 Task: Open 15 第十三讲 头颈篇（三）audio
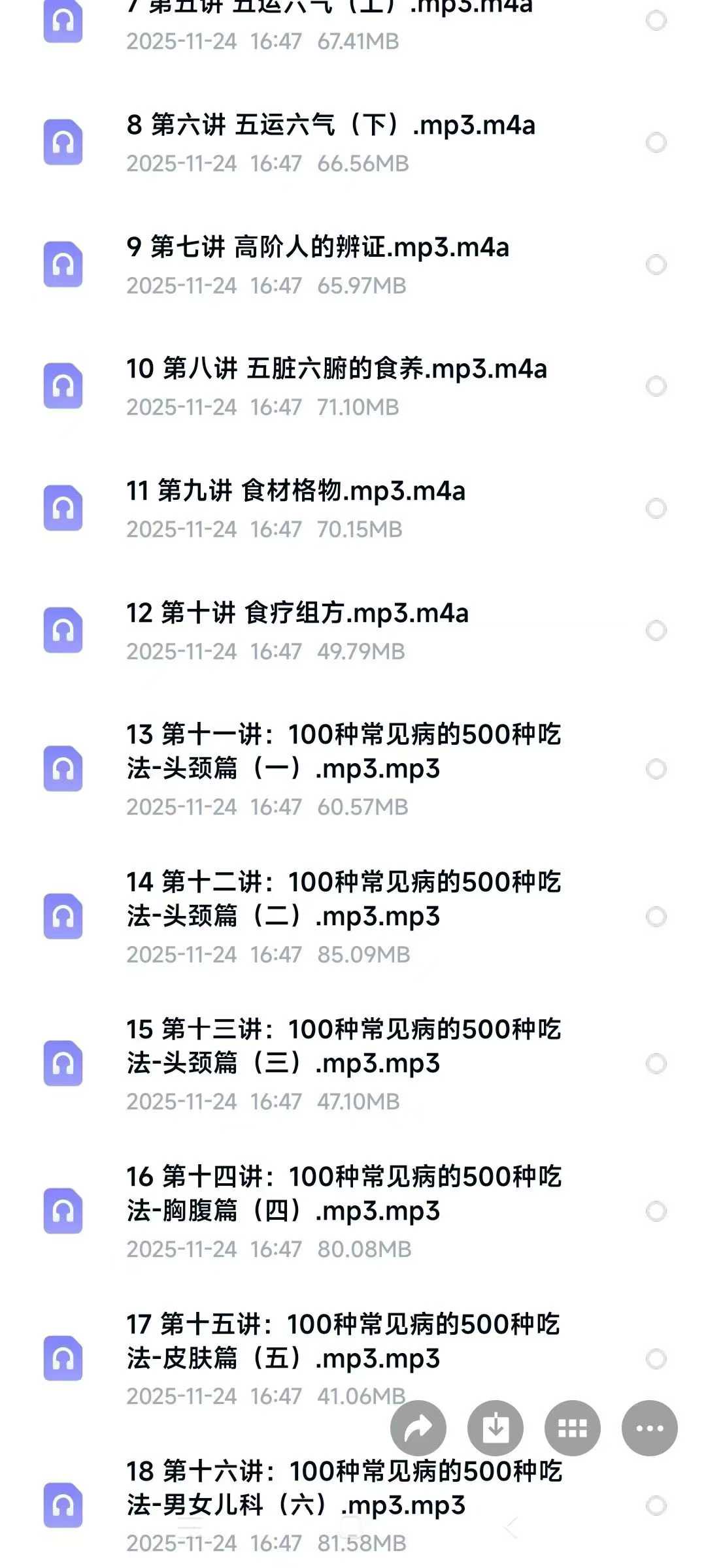pos(343,1046)
